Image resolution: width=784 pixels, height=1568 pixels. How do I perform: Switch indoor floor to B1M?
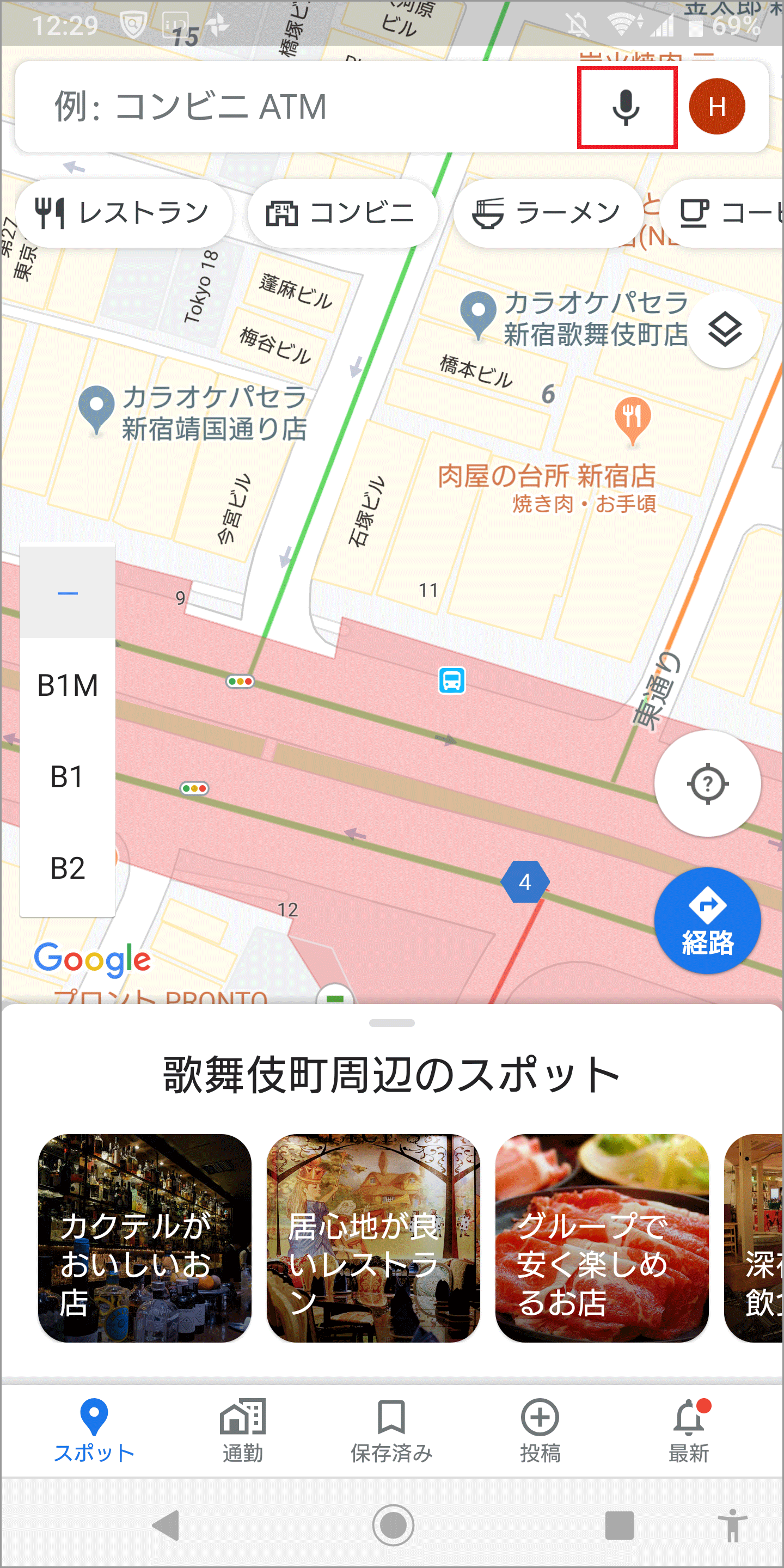[68, 685]
